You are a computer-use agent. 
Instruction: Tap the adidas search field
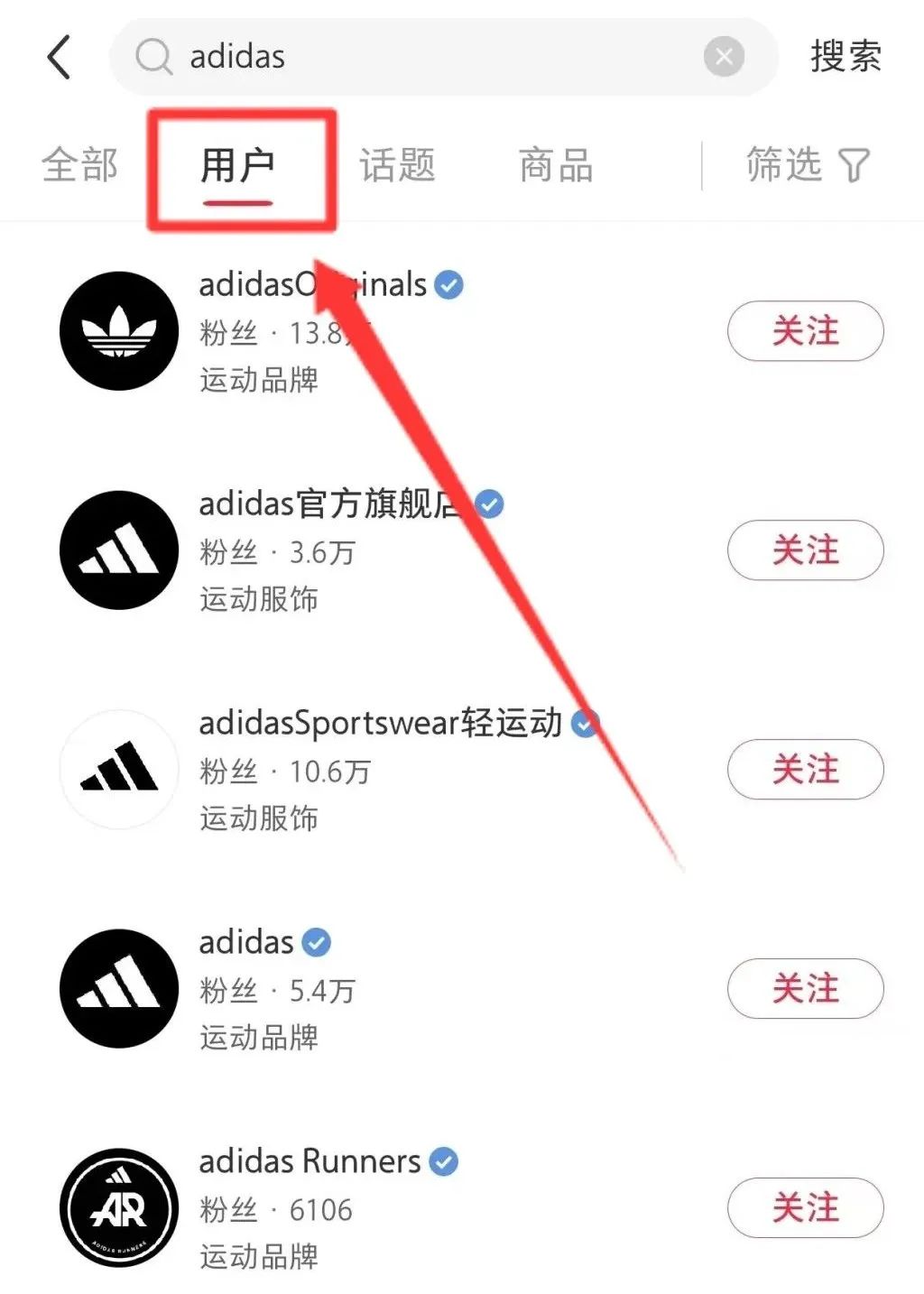coord(433,57)
